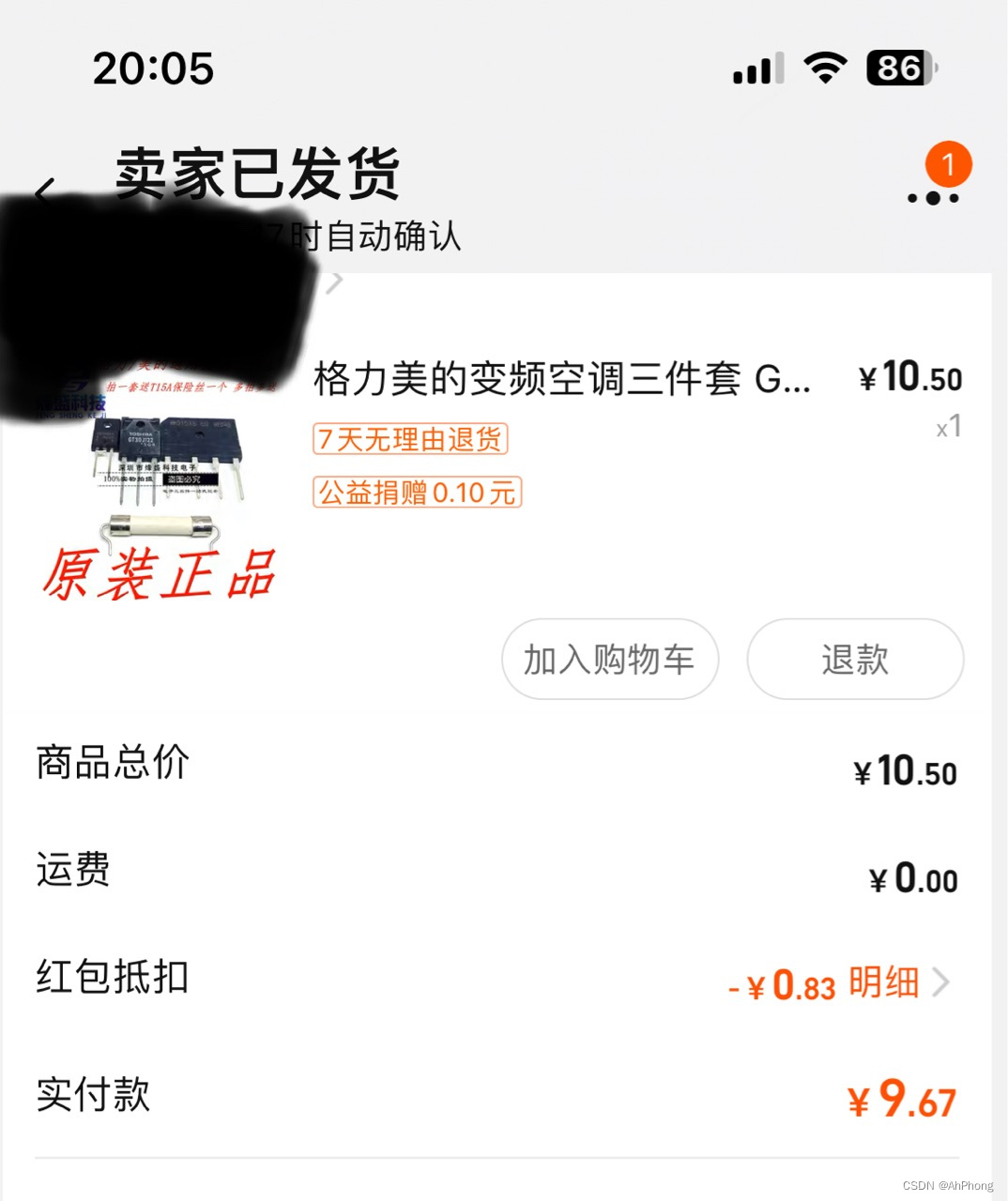Tap 加入购物车 to add item to cart
Screen dimensions: 1008x1201
[x=610, y=660]
